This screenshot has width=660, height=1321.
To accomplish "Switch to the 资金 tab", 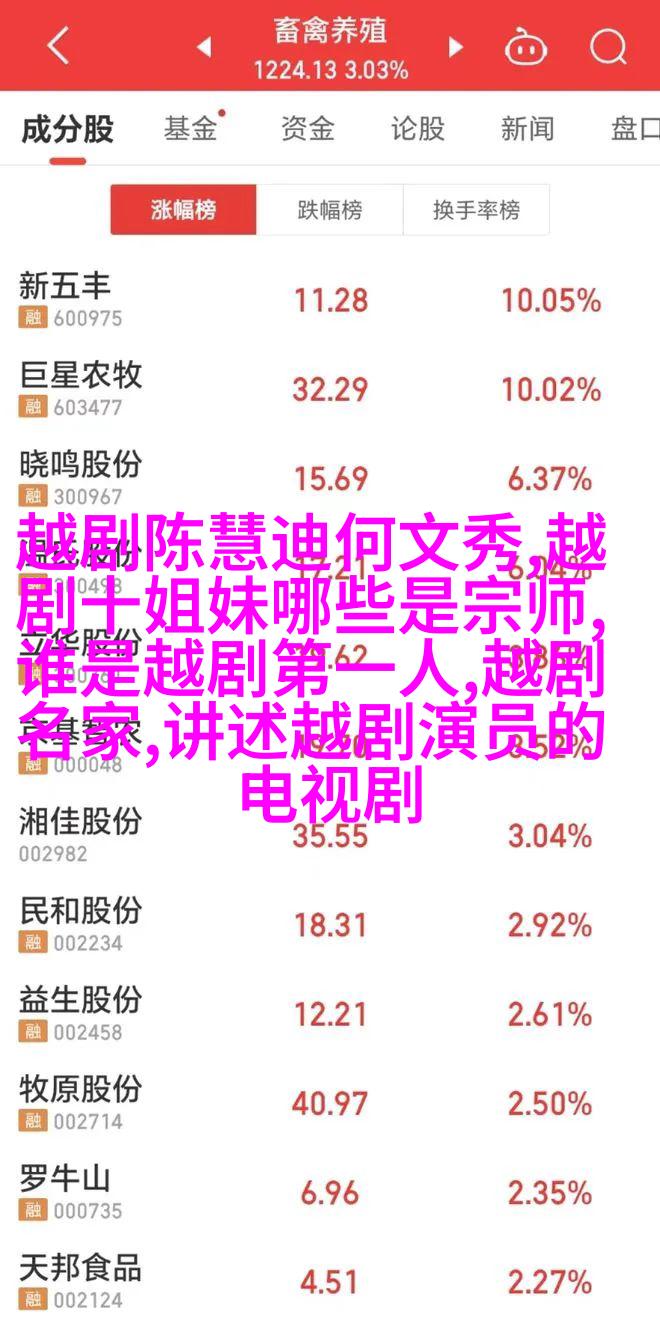I will click(306, 129).
